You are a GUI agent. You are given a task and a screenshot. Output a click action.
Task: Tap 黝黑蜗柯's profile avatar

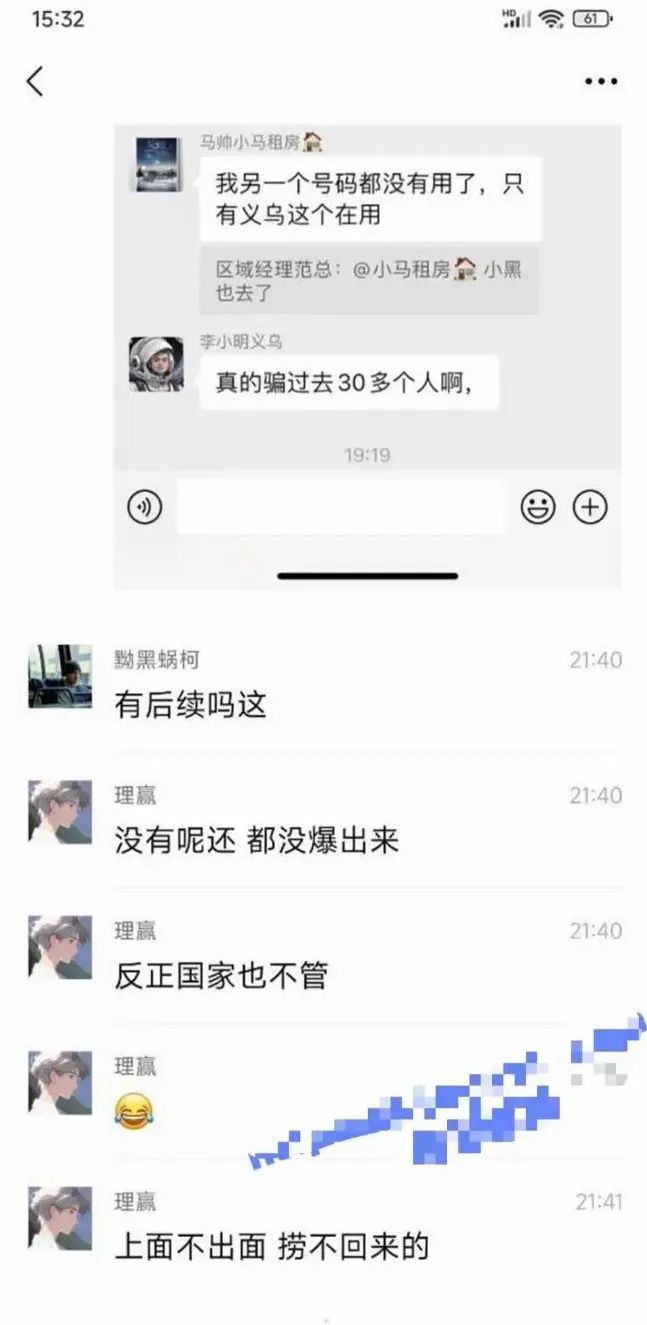tap(60, 675)
